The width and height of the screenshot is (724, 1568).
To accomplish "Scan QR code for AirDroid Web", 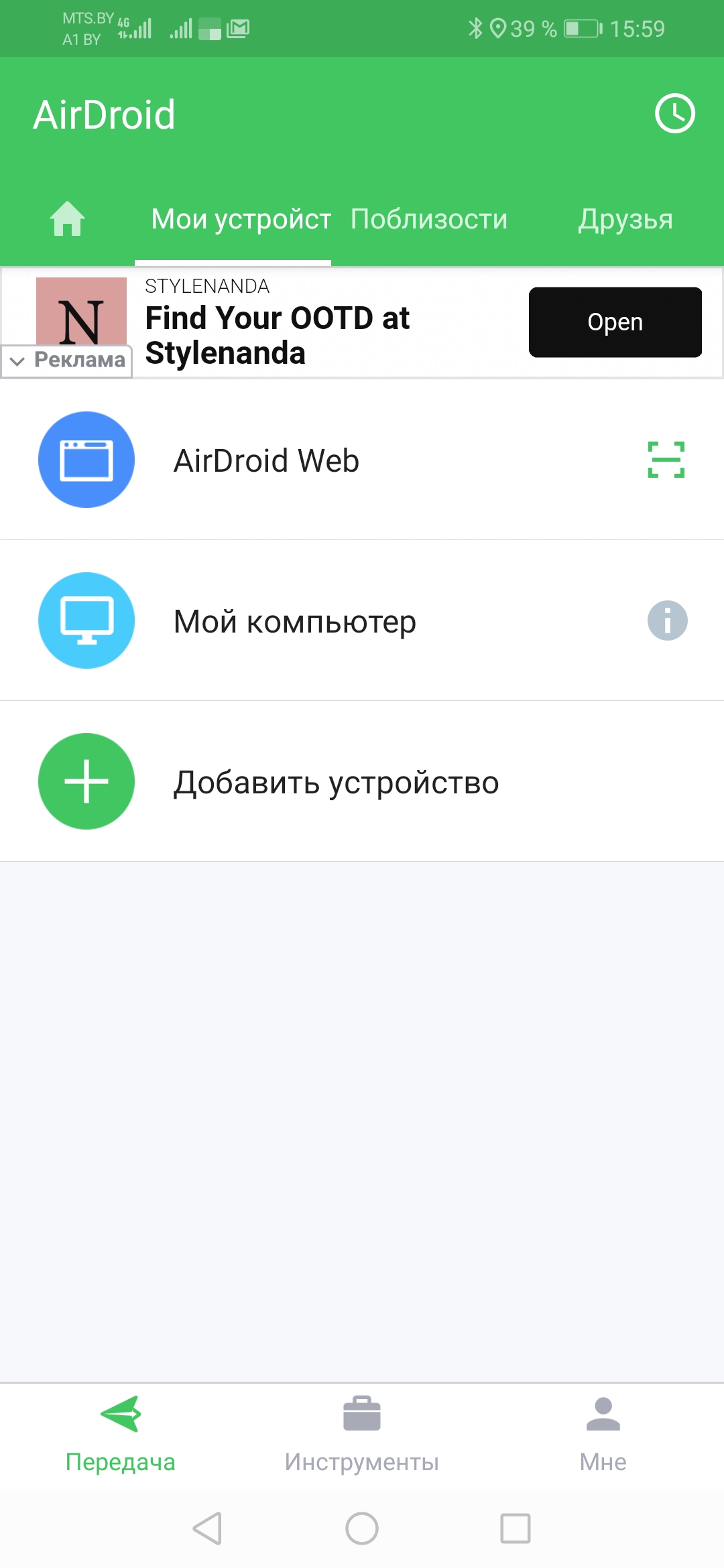I will (x=666, y=460).
